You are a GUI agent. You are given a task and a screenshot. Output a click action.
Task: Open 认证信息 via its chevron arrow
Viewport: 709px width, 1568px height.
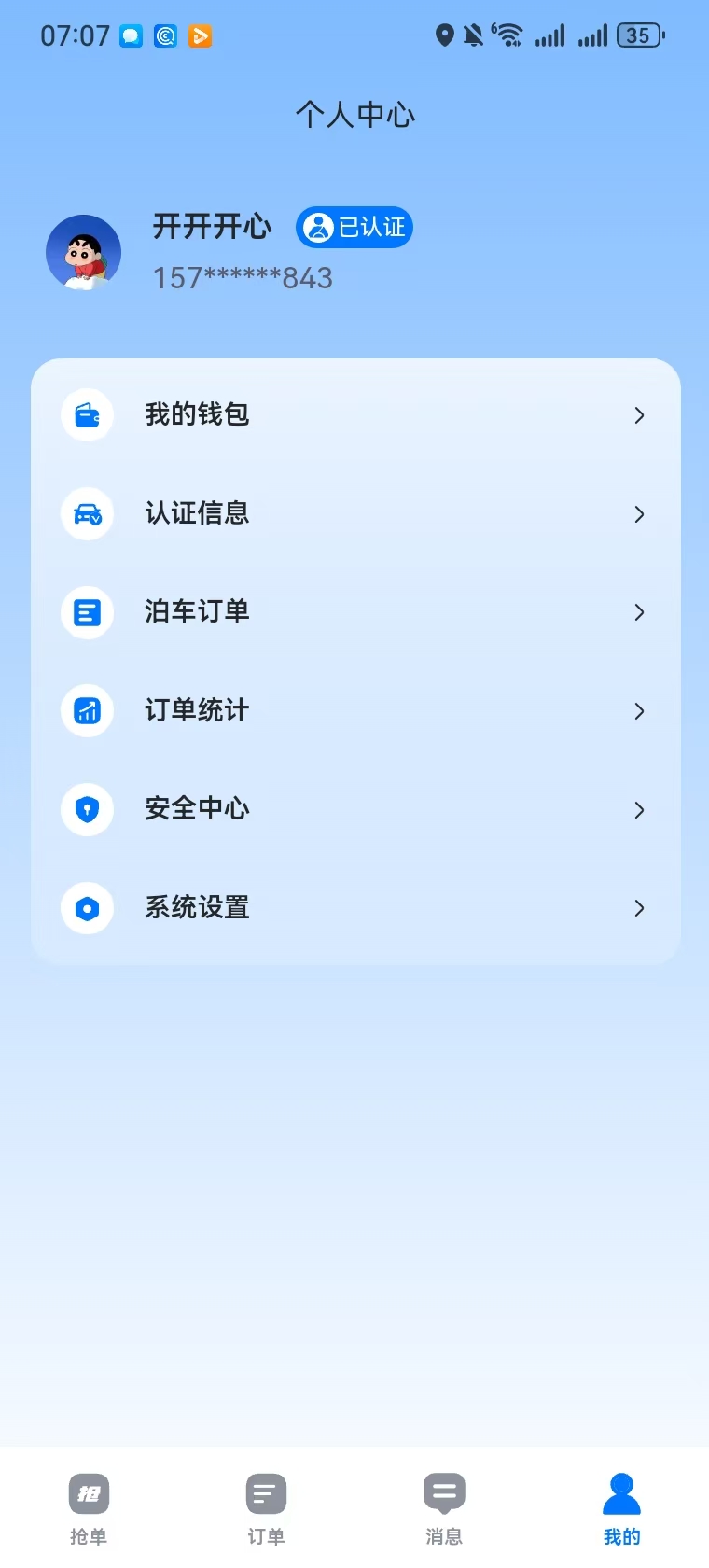639,513
